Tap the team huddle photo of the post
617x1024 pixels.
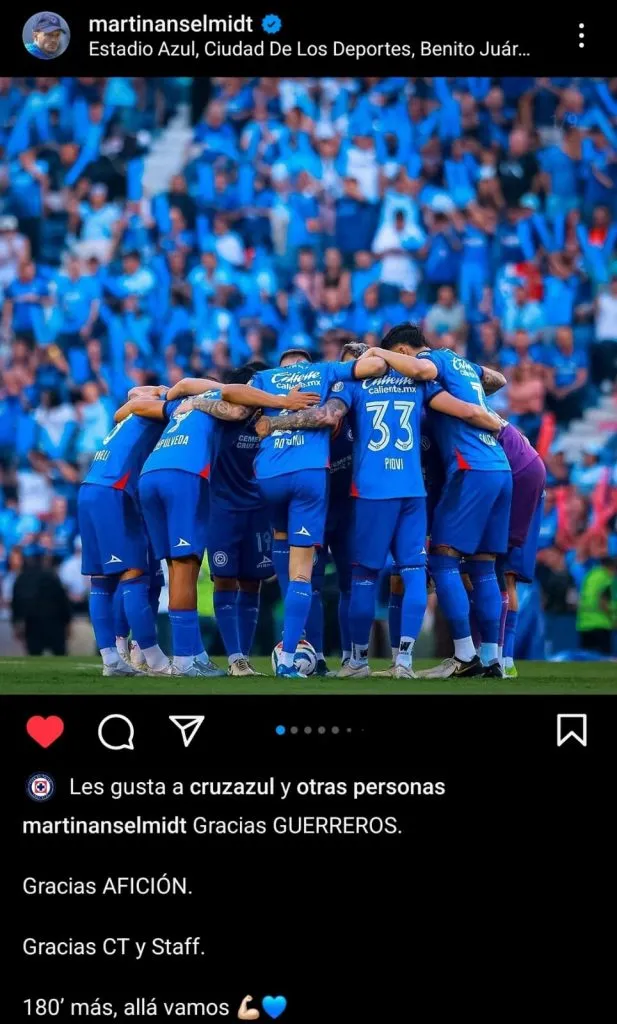[x=308, y=385]
